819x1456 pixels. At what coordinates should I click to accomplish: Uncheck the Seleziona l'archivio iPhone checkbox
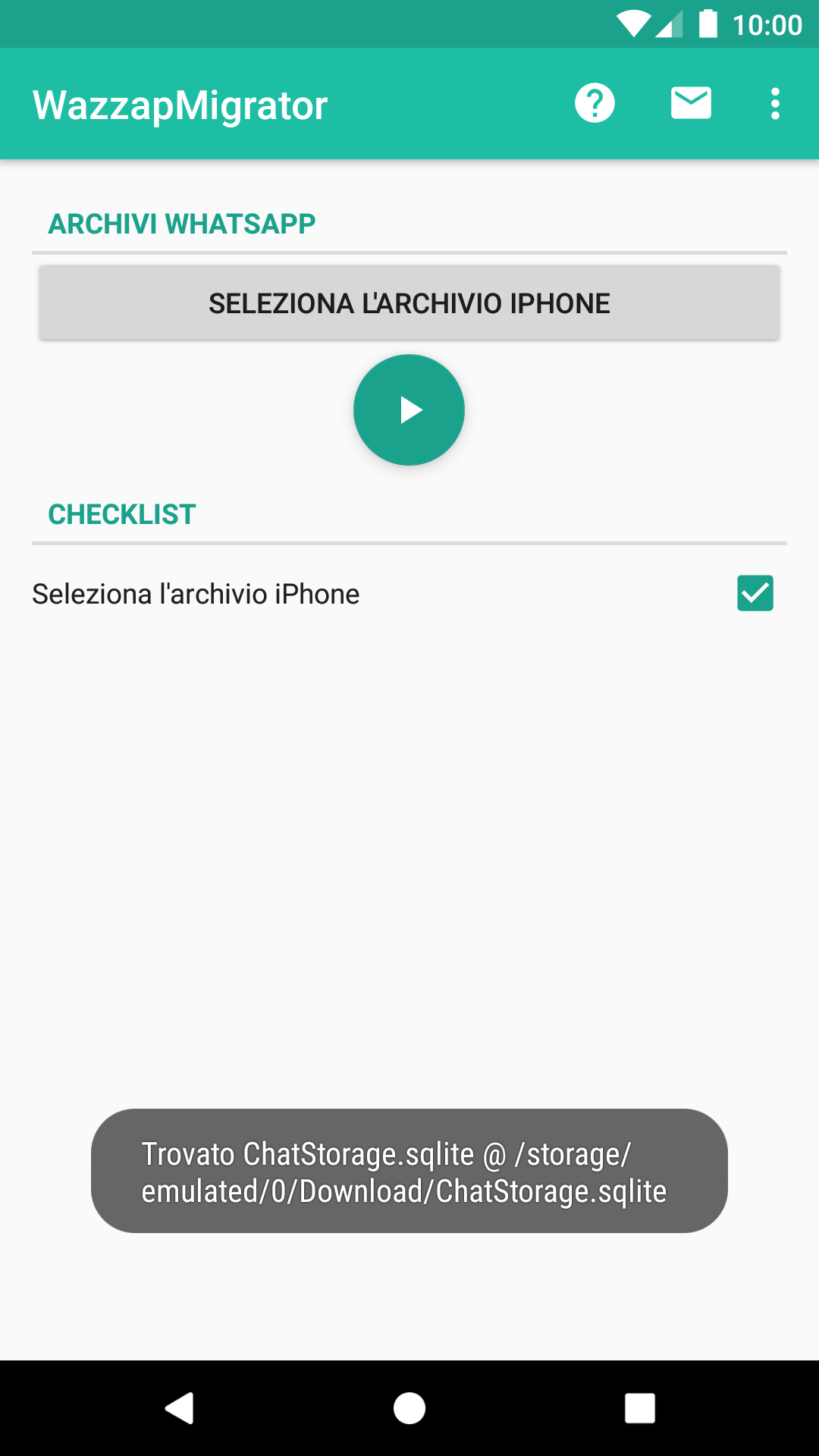click(x=755, y=594)
